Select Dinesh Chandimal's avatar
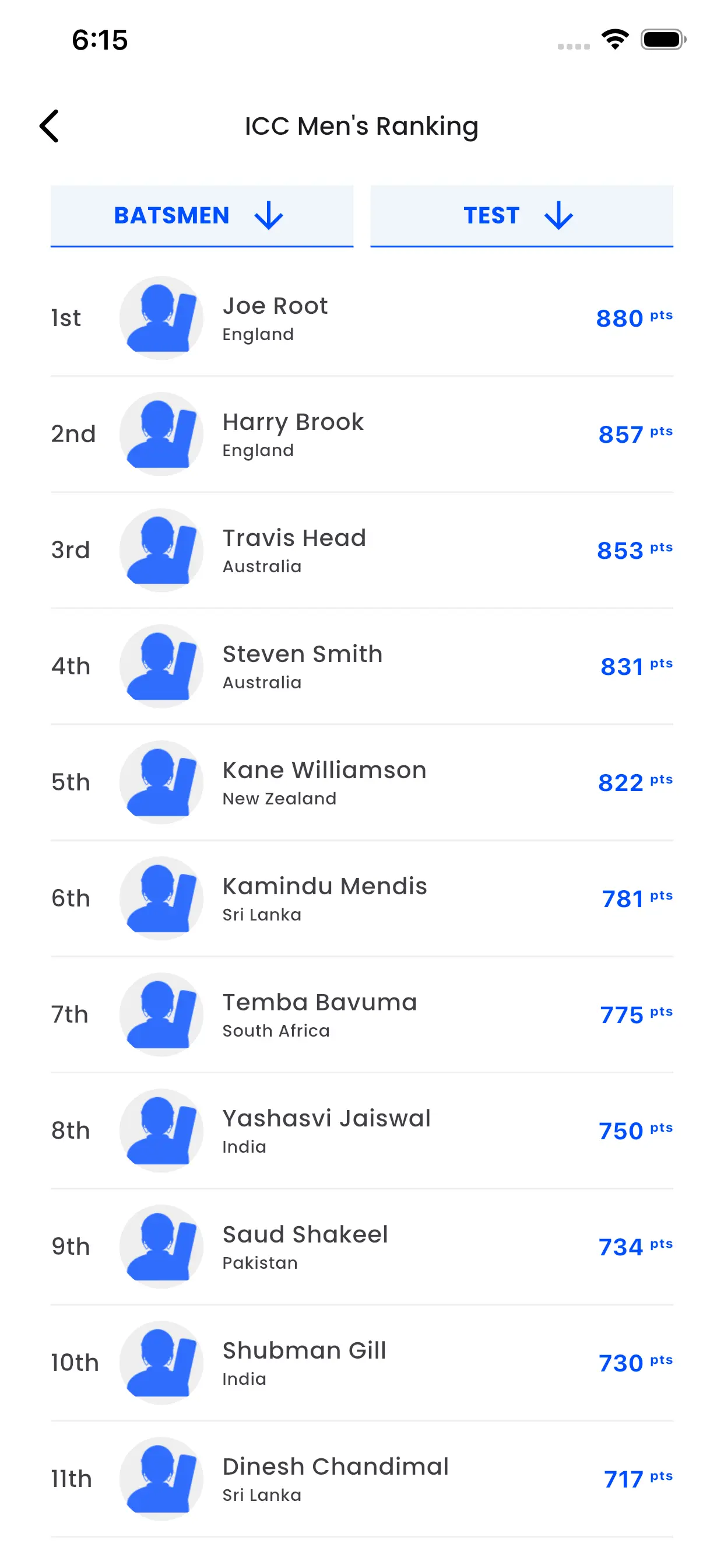724x1568 pixels. click(161, 1479)
